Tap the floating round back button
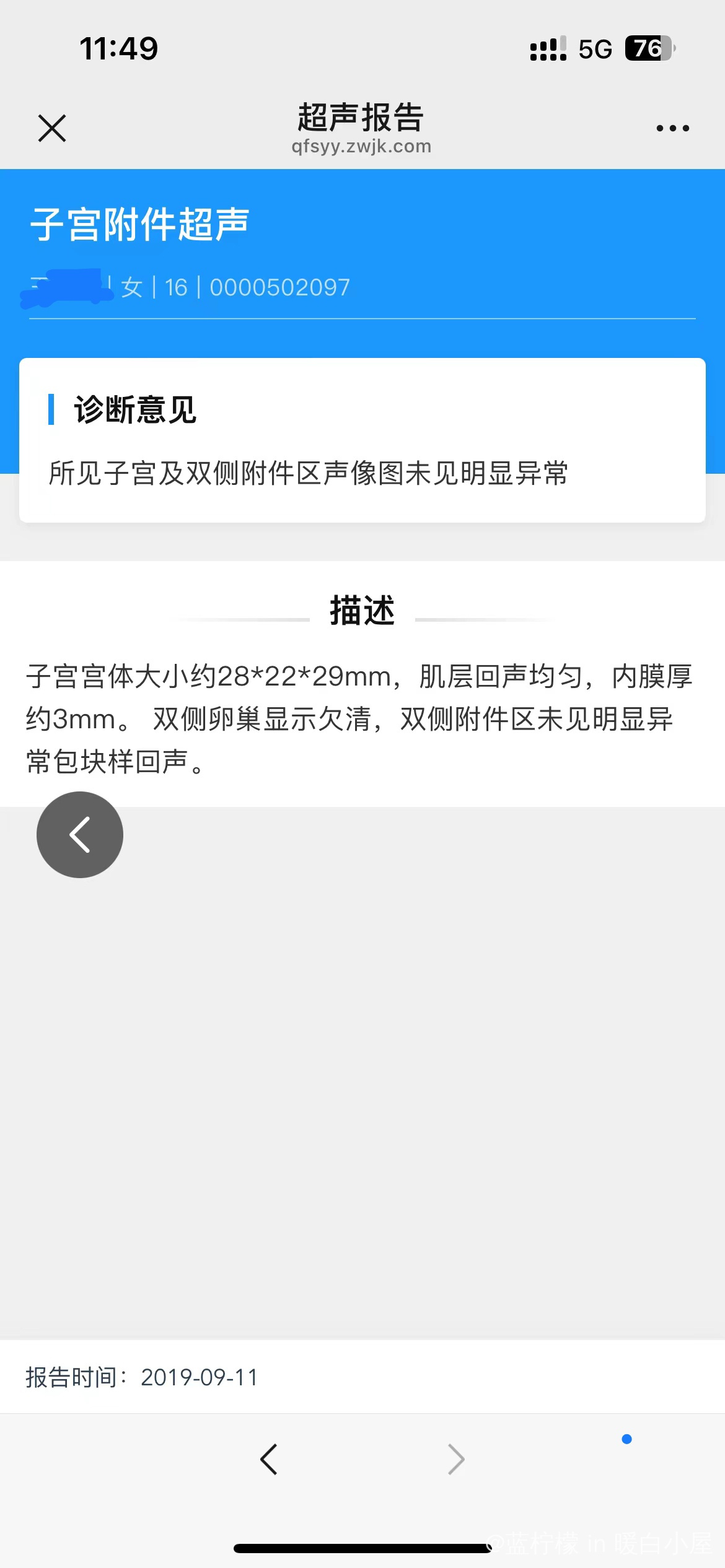The height and width of the screenshot is (1568, 725). click(x=80, y=834)
